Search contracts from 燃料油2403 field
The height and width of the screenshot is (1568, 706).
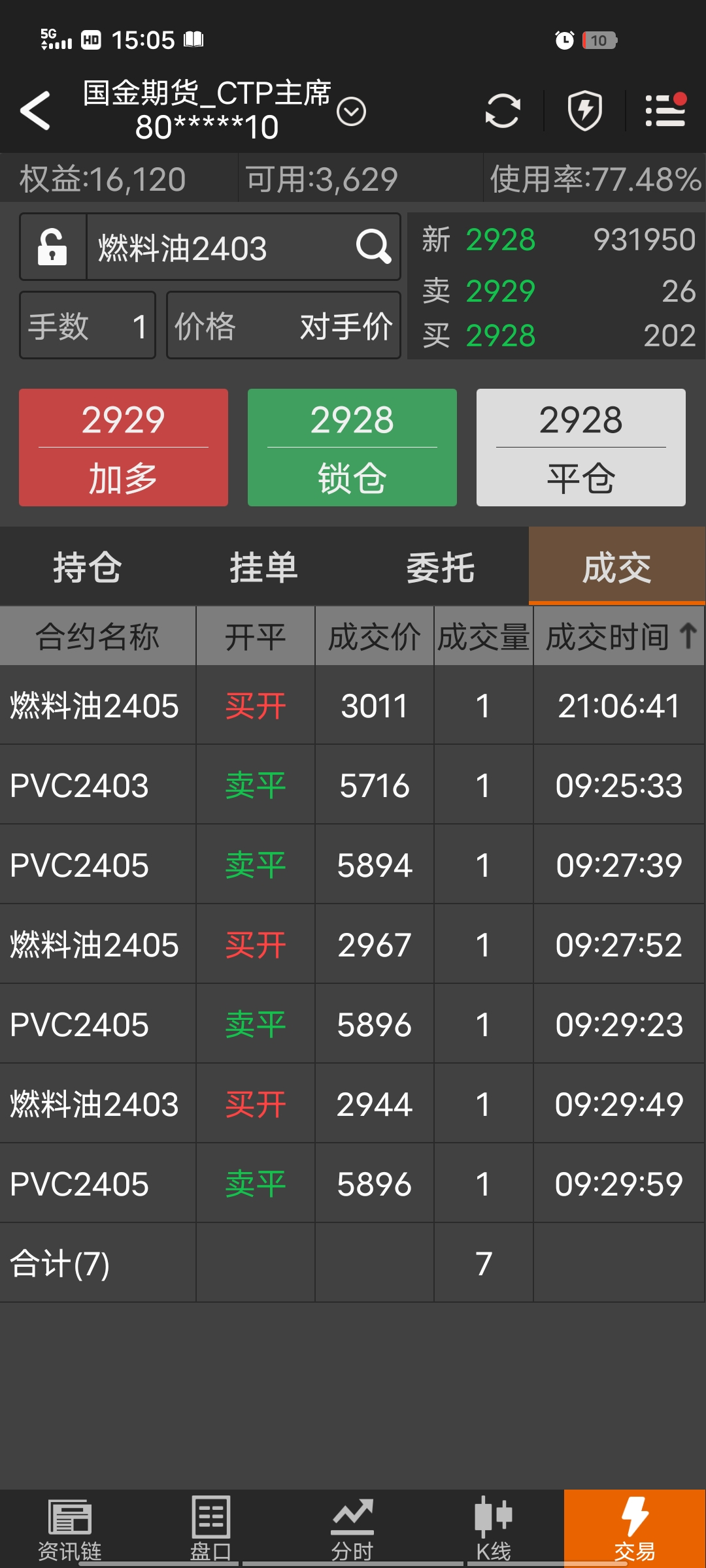pyautogui.click(x=373, y=247)
